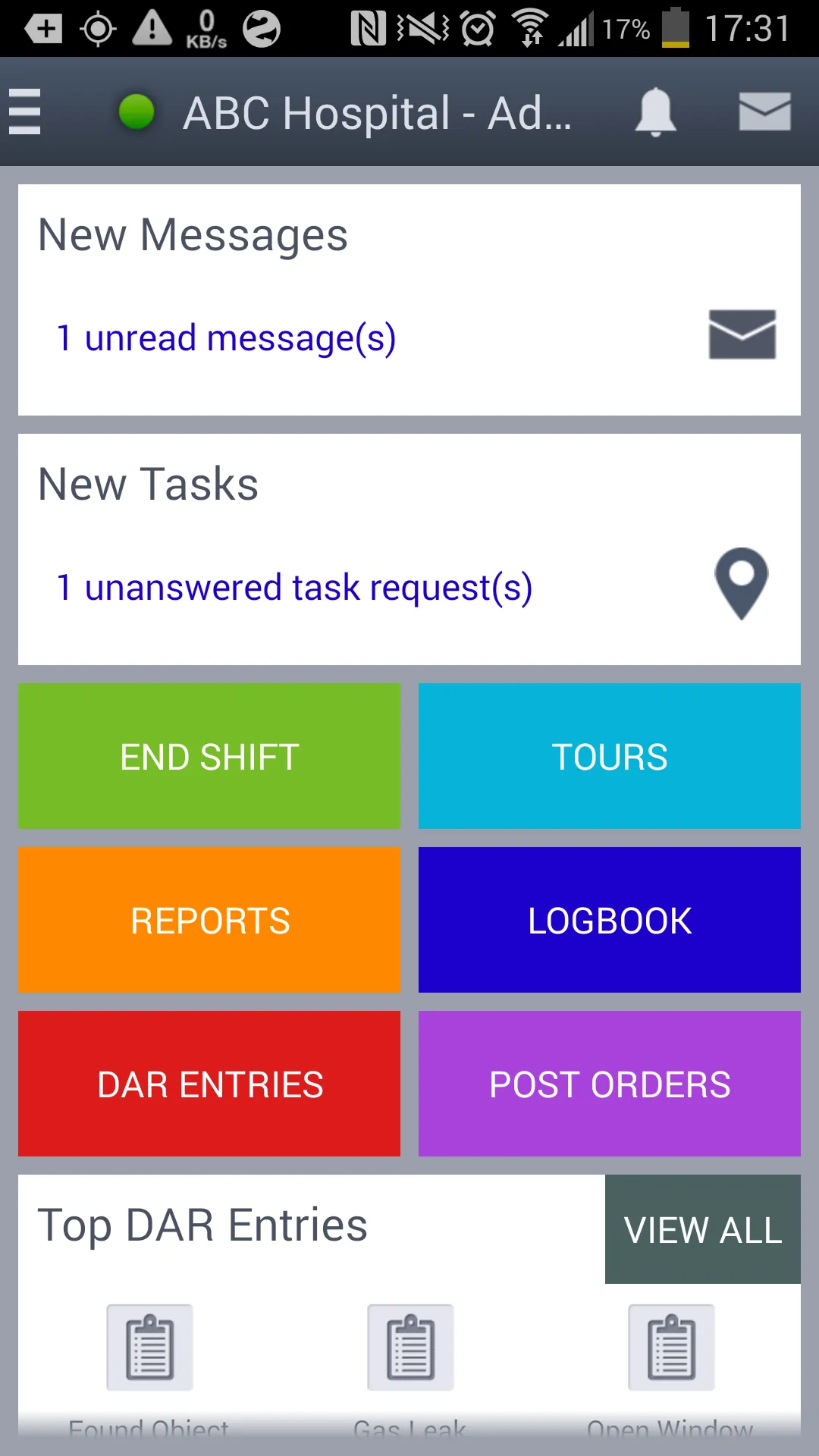Open the 1 unanswered task request
819x1456 pixels.
294,588
